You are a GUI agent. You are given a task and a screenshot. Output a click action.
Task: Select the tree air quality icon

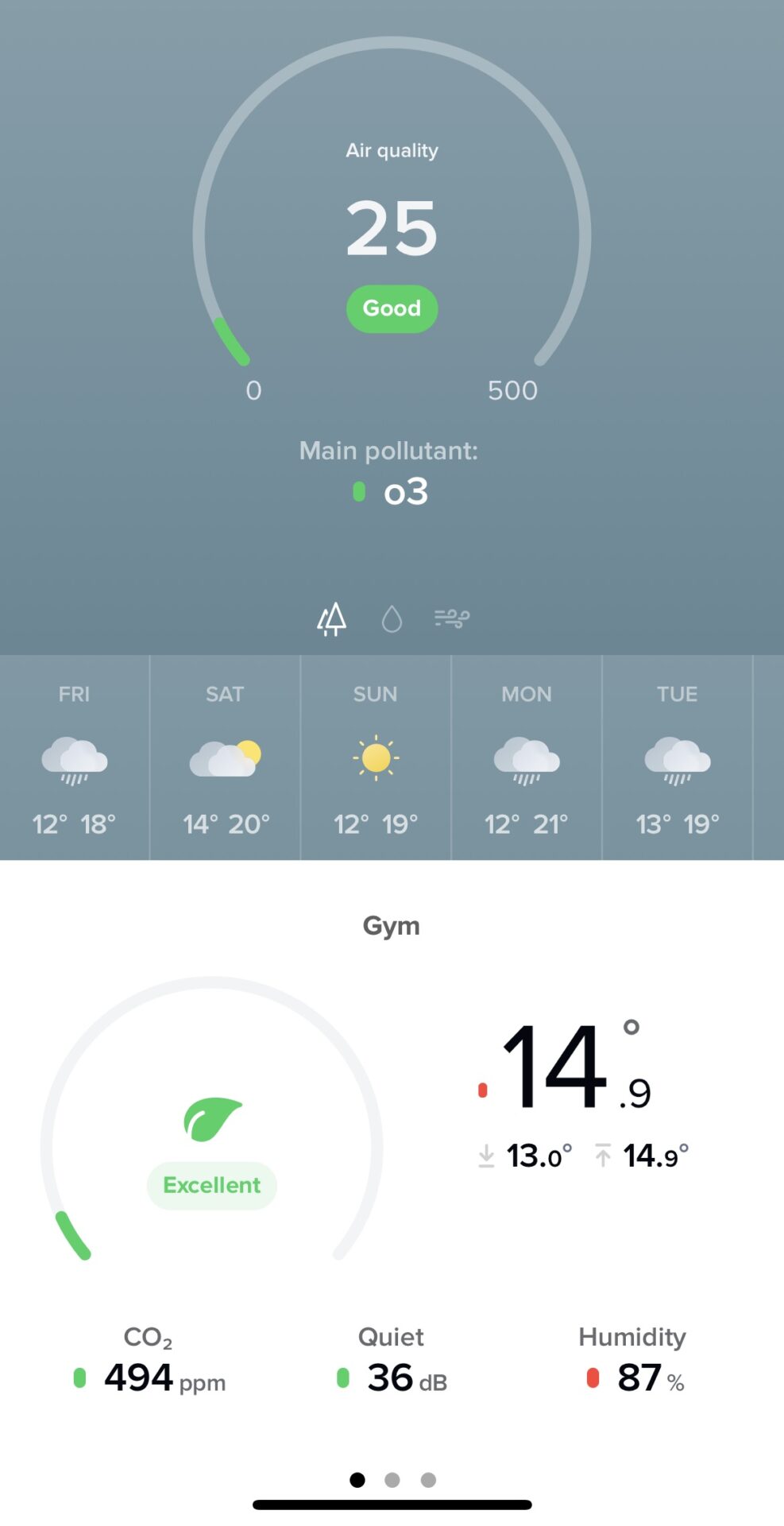pyautogui.click(x=332, y=618)
